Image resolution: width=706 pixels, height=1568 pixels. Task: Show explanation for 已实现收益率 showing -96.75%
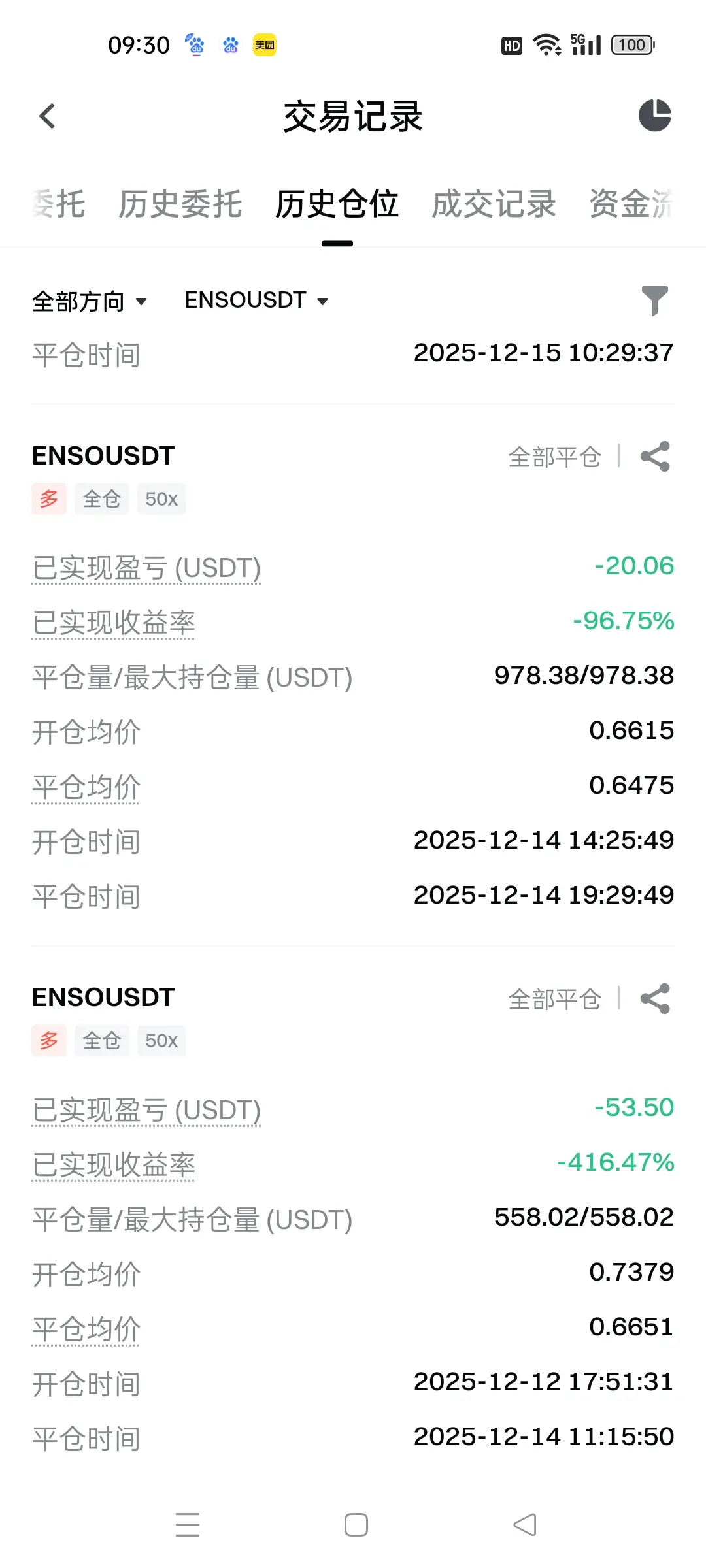114,623
